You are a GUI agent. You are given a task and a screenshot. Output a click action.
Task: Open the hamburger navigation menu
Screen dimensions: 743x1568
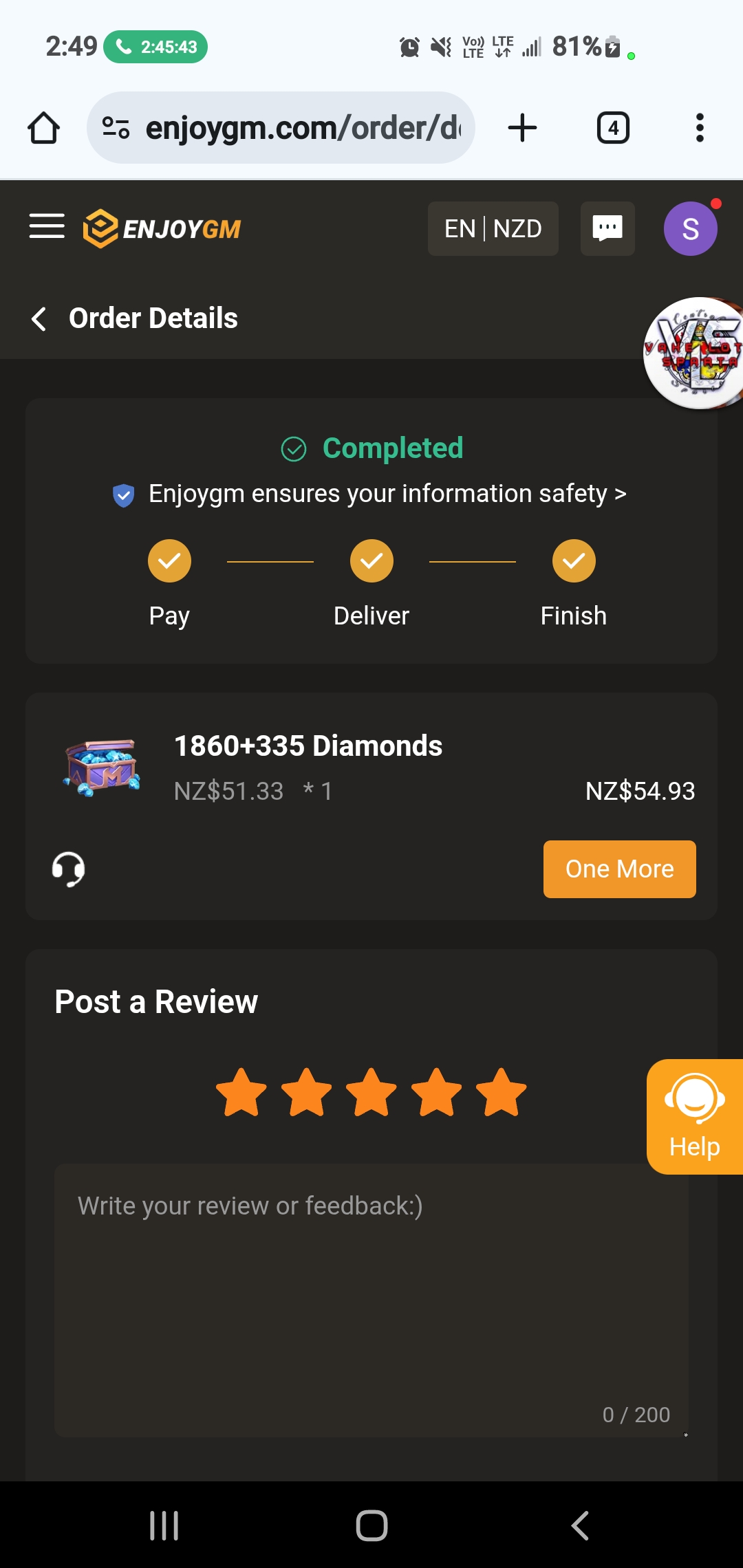tap(47, 226)
